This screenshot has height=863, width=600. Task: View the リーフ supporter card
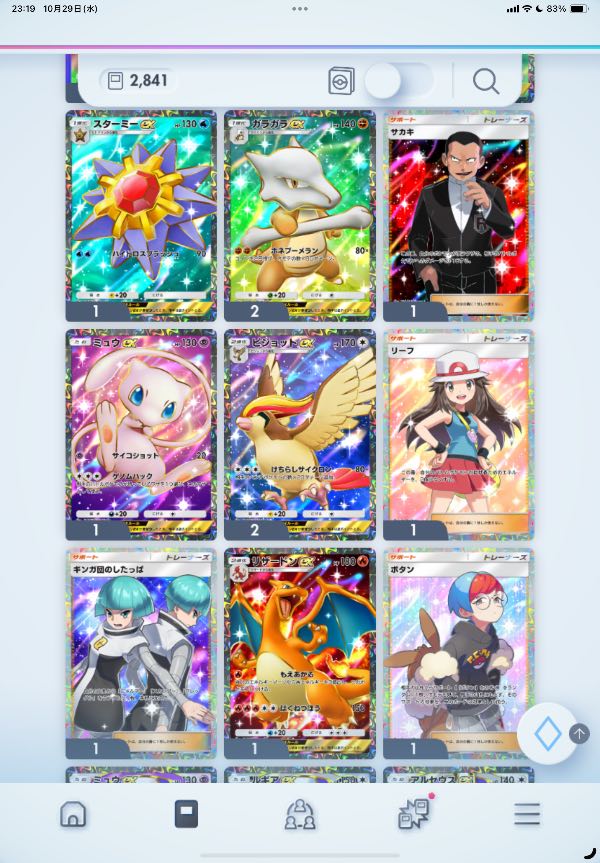pos(458,434)
